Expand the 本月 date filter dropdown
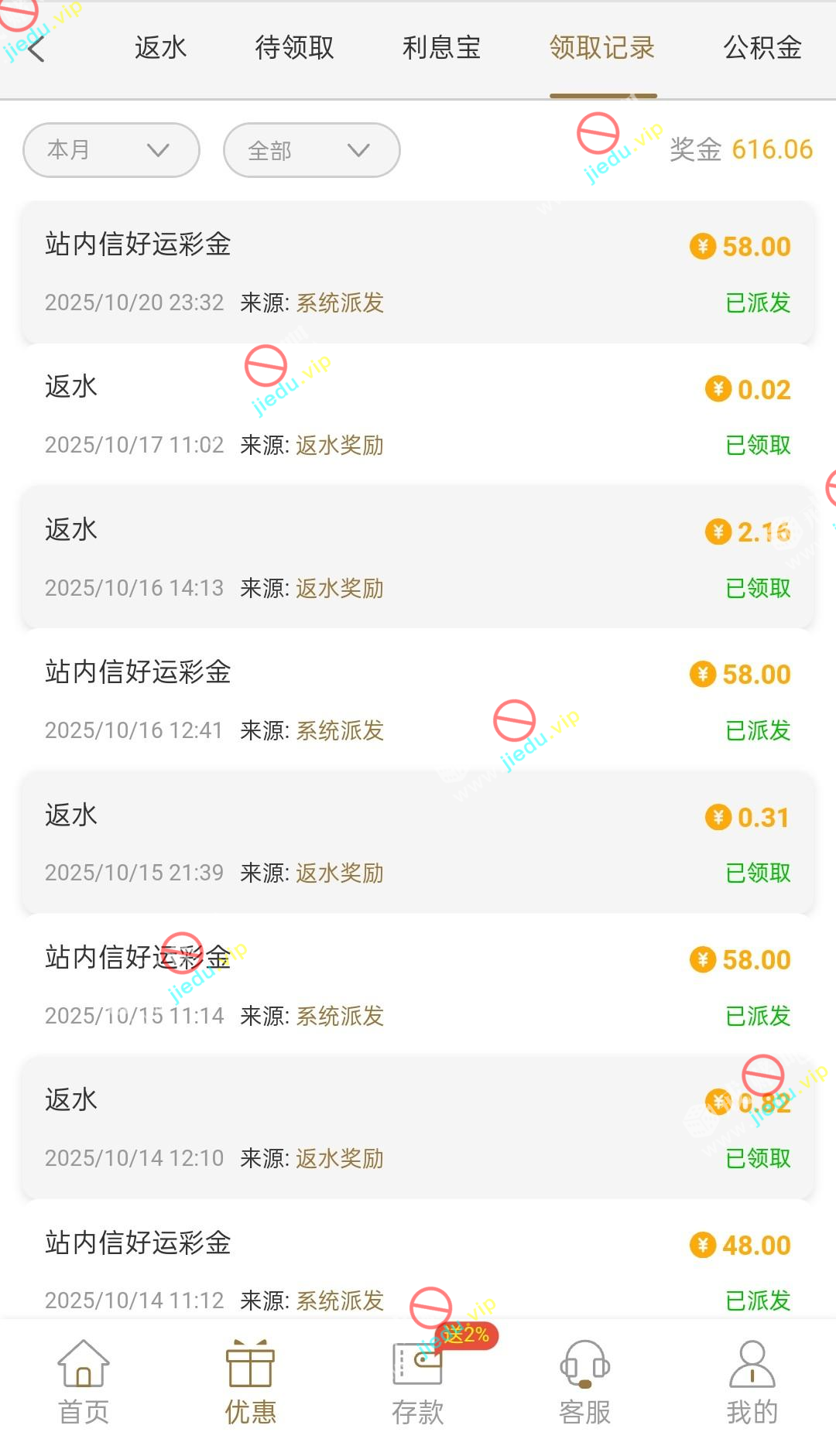Viewport: 836px width, 1456px height. tap(111, 150)
